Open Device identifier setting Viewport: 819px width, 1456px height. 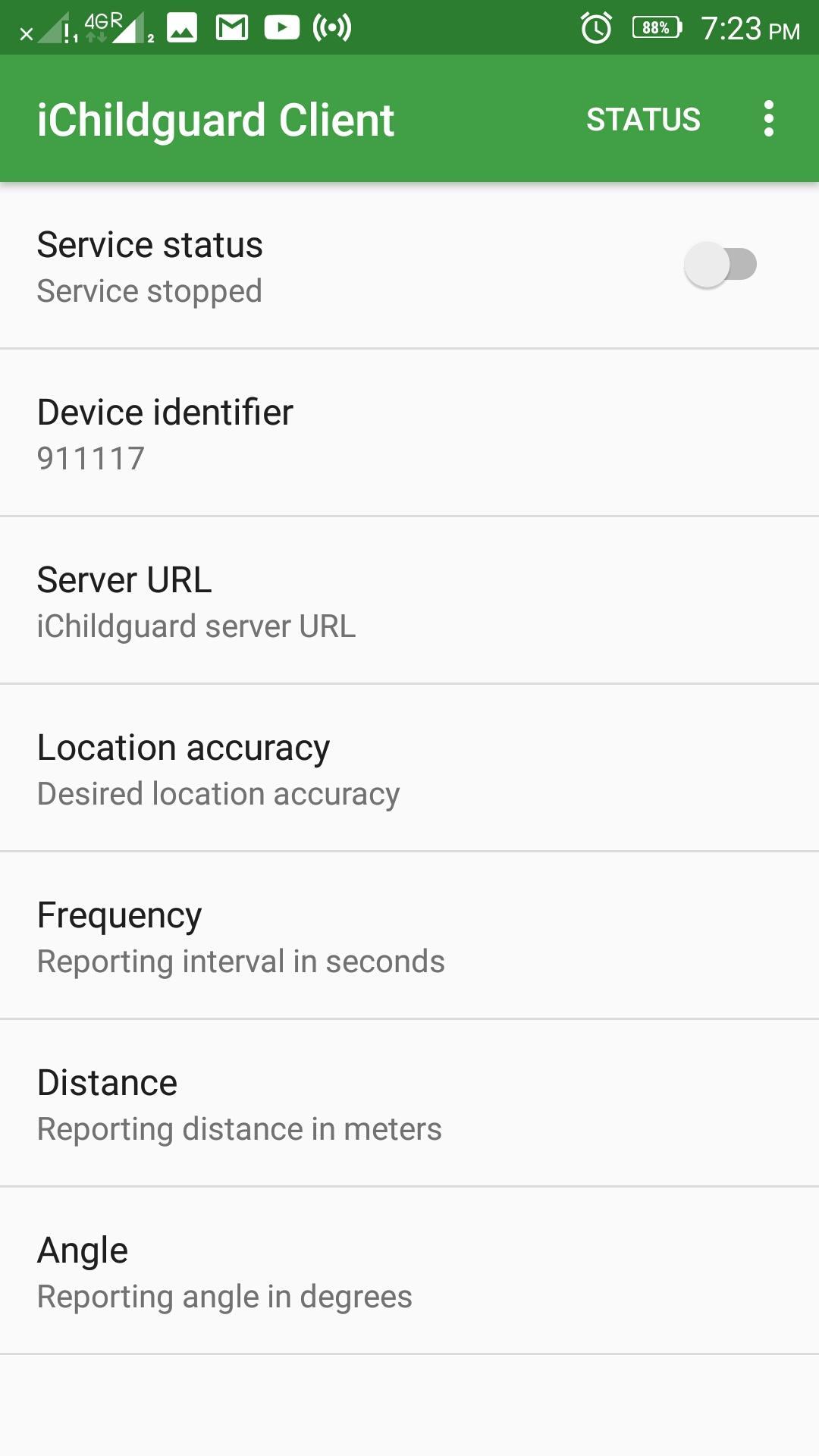pyautogui.click(x=409, y=433)
